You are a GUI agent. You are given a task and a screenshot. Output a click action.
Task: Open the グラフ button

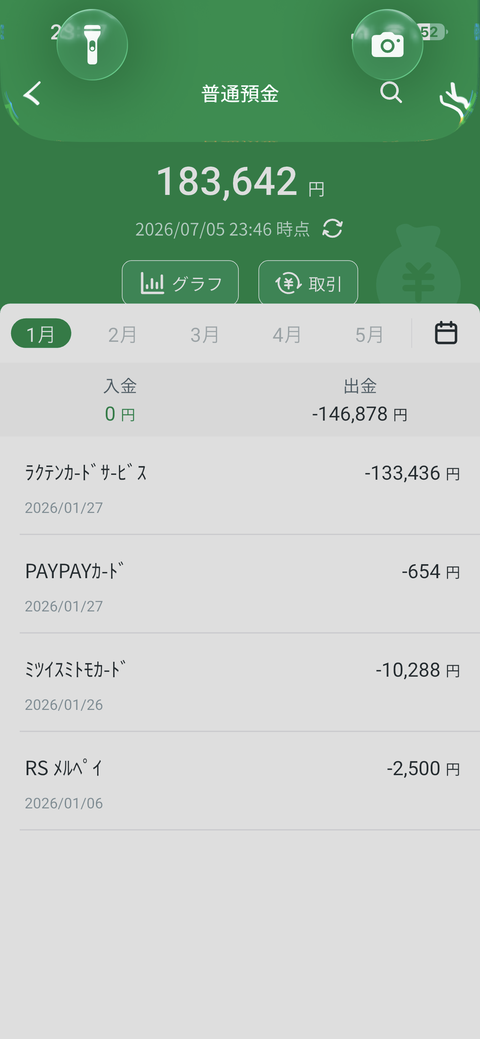(180, 283)
